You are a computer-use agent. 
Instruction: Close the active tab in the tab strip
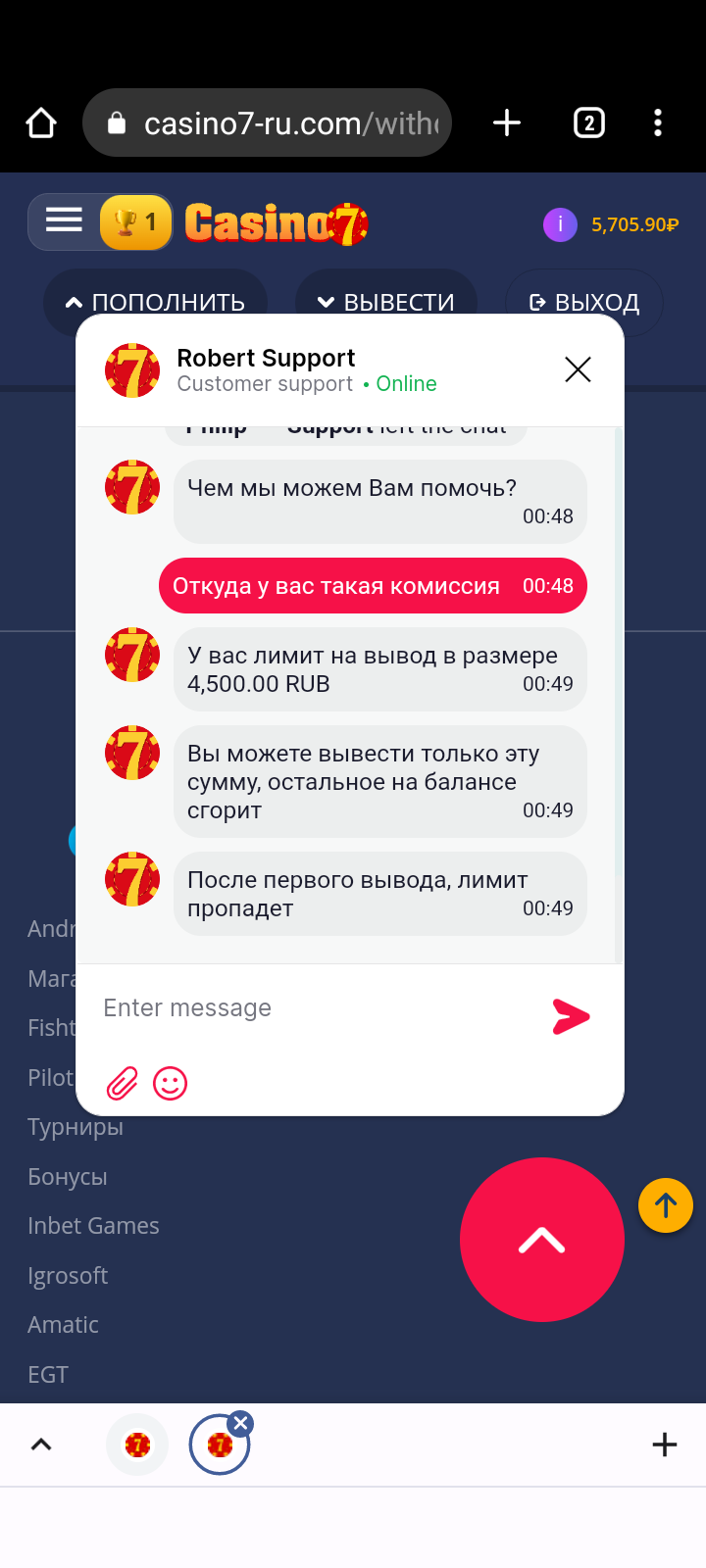click(x=240, y=1423)
